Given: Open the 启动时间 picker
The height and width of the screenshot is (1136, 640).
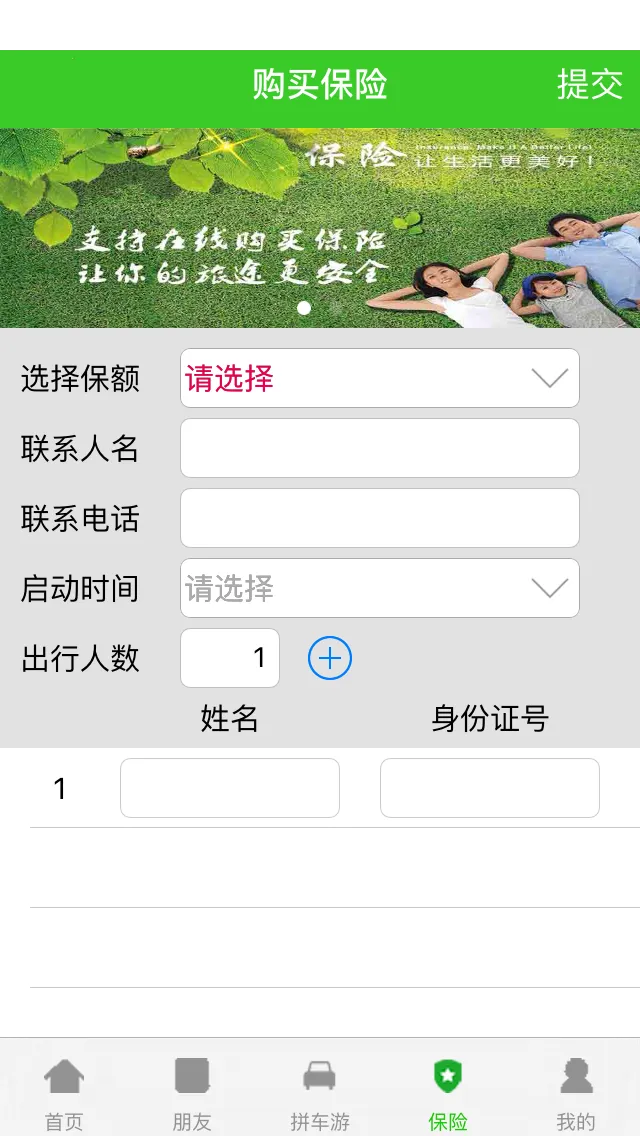Looking at the screenshot, I should 379,588.
